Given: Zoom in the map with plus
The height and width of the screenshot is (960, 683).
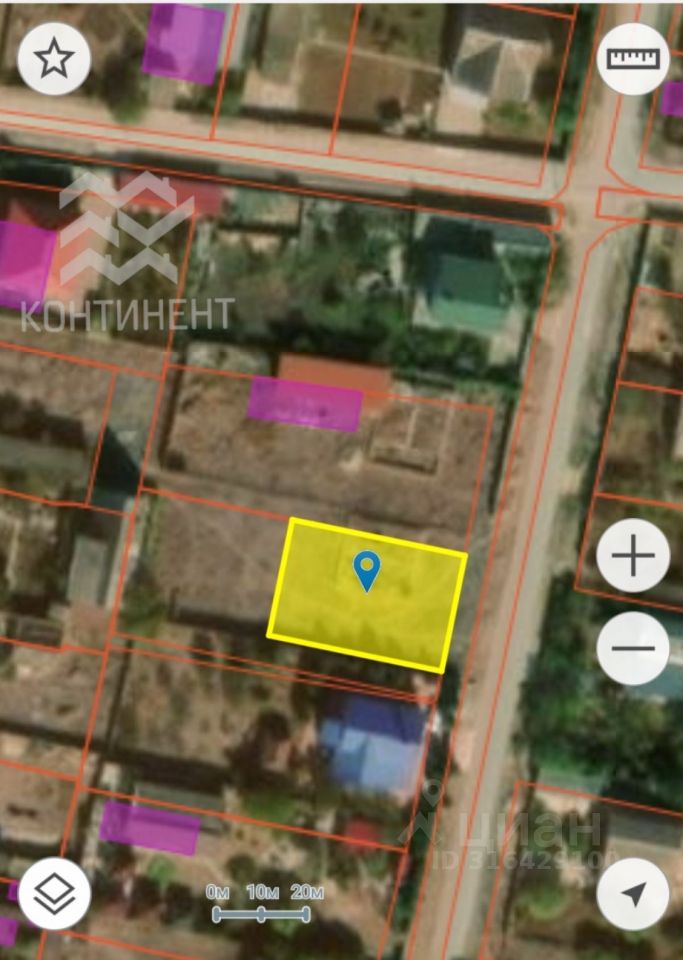Looking at the screenshot, I should pos(633,556).
